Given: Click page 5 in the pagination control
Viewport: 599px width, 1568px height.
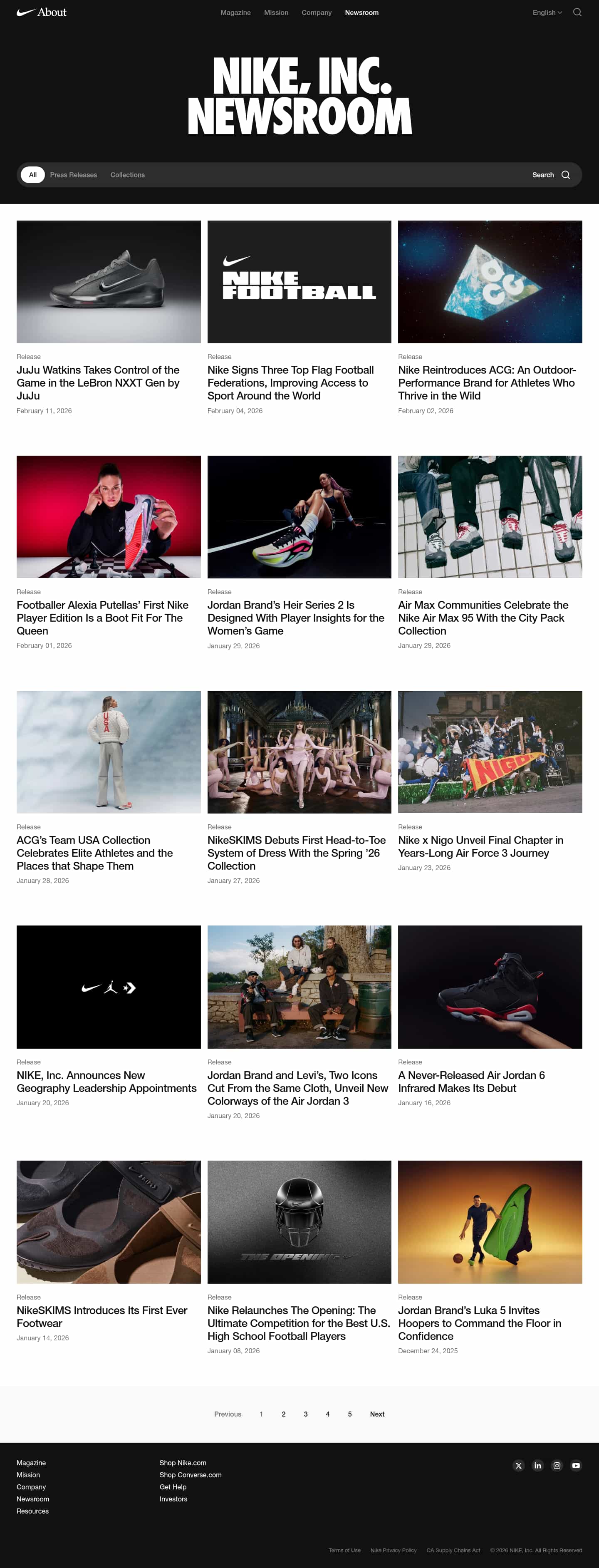Looking at the screenshot, I should click(x=349, y=1414).
